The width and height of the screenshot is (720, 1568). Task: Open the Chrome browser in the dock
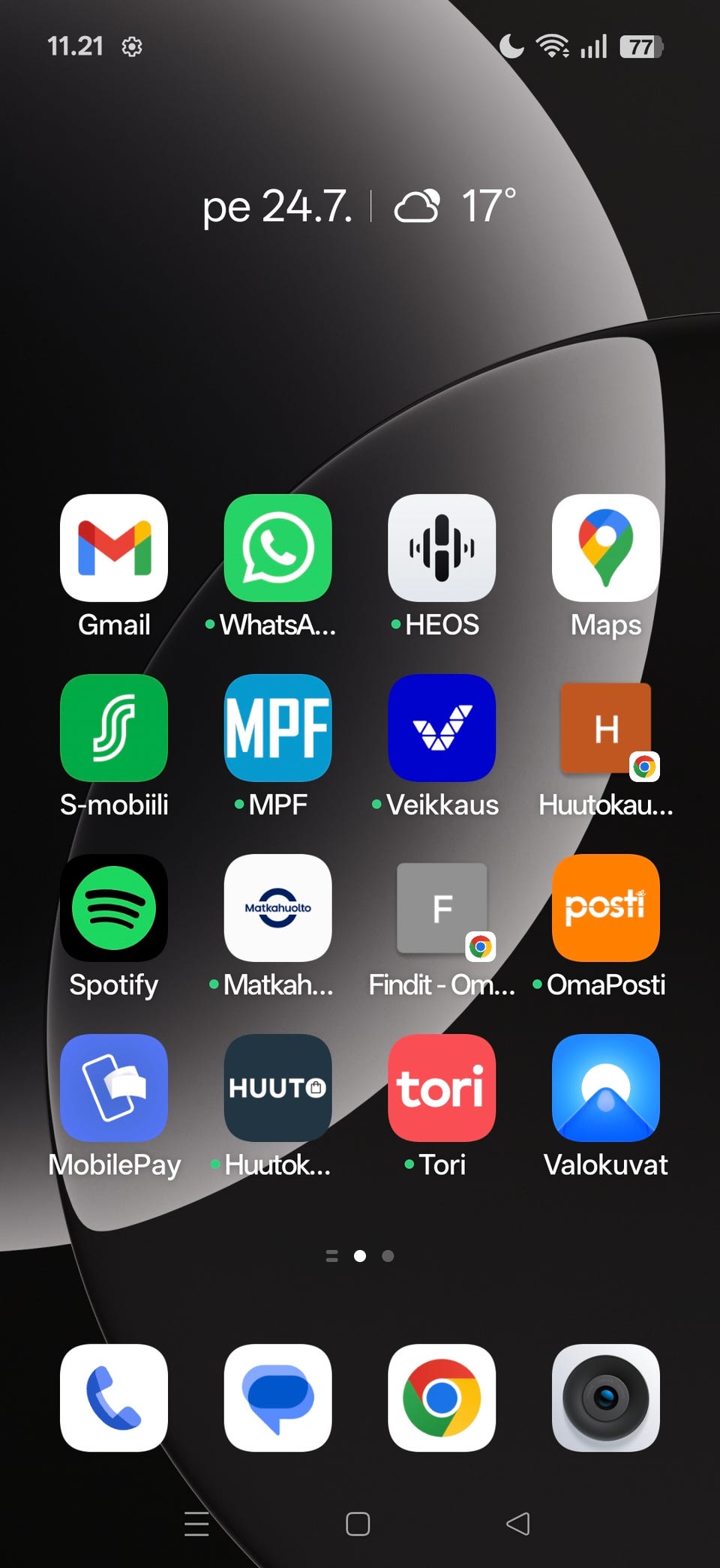(442, 1398)
